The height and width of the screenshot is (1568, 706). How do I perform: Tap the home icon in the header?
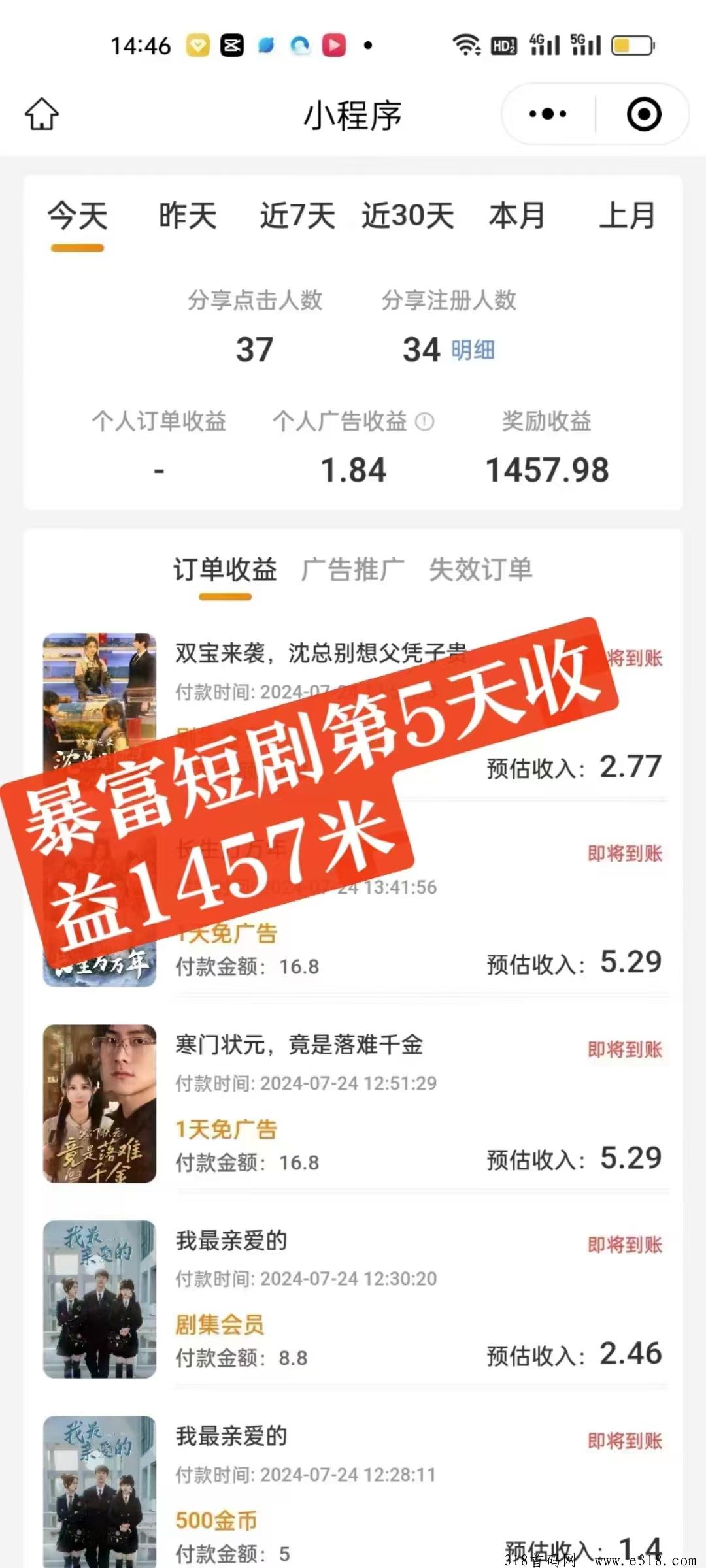[x=42, y=114]
